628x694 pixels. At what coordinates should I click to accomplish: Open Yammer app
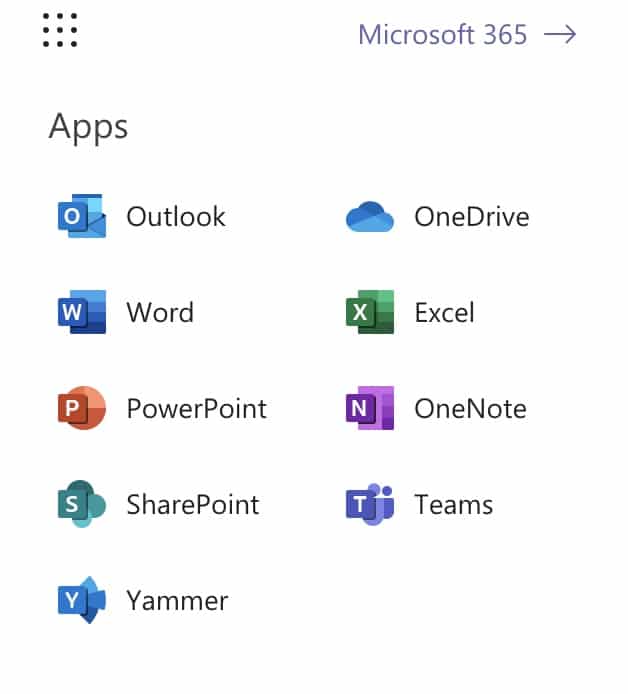143,601
